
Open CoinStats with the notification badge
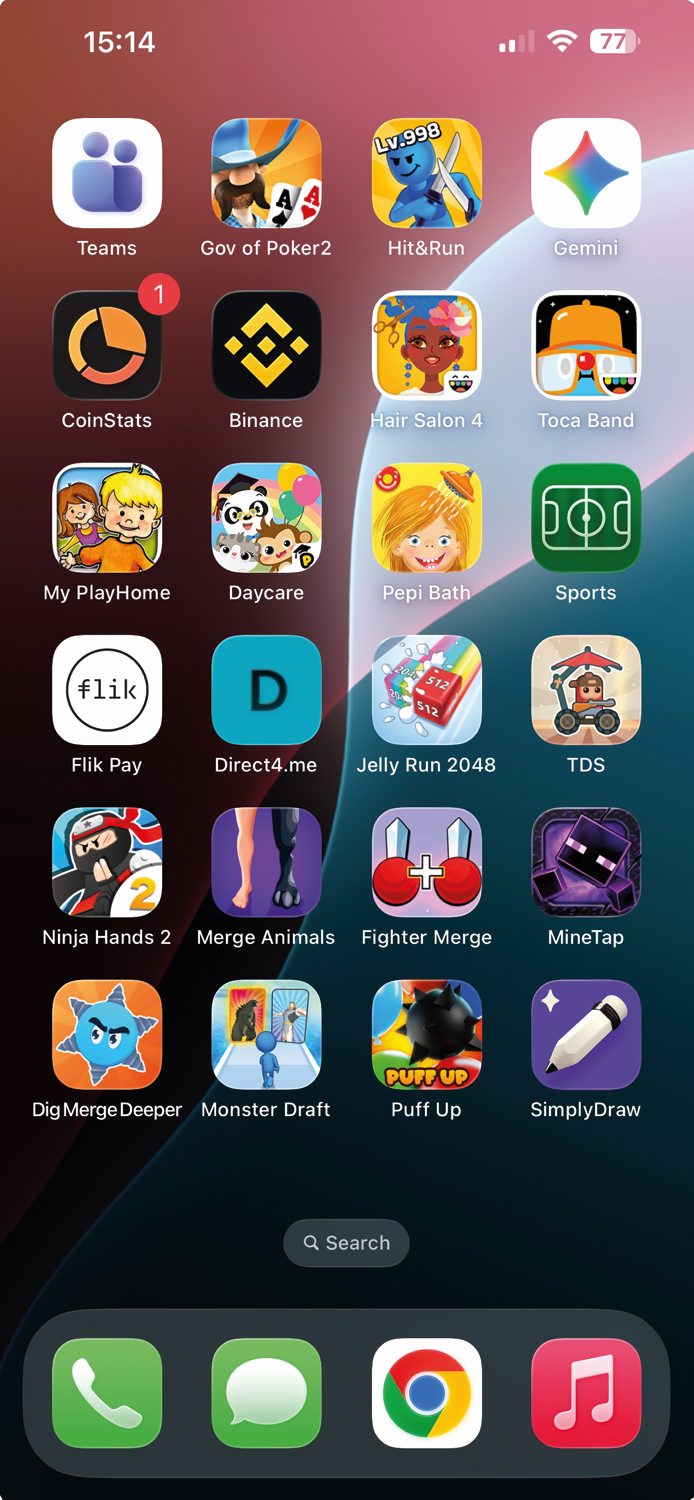107,346
